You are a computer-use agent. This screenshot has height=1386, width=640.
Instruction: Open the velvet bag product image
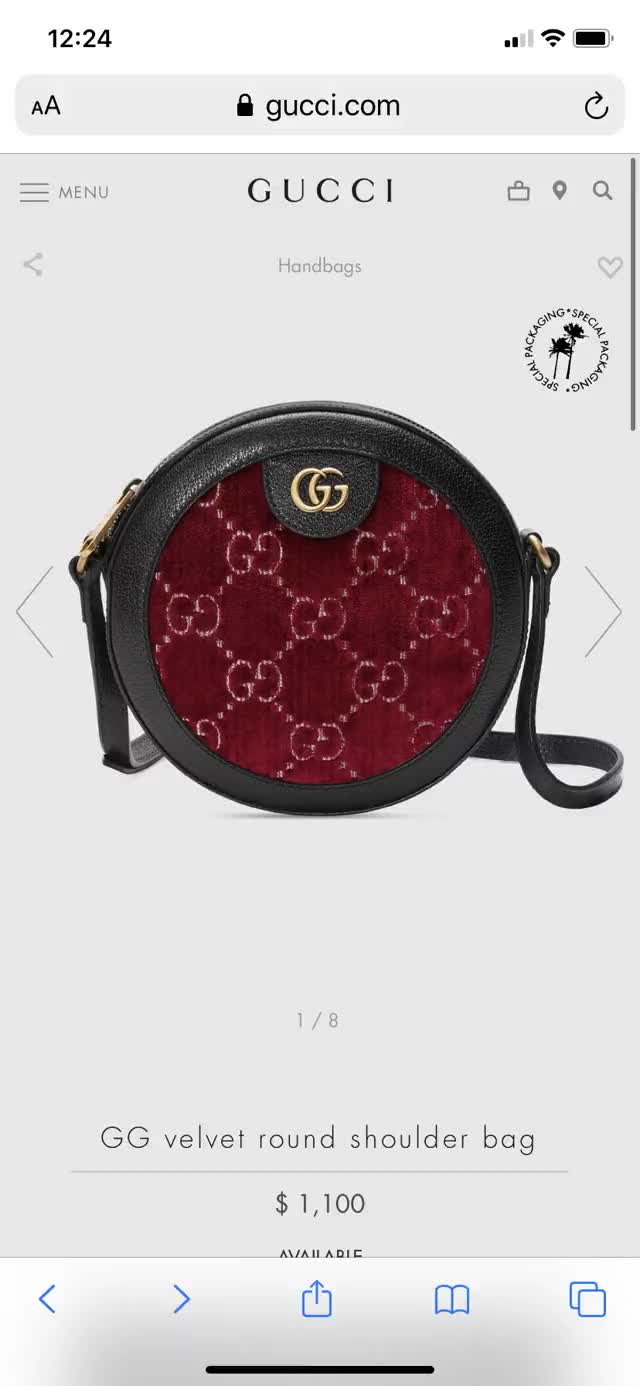(x=320, y=610)
